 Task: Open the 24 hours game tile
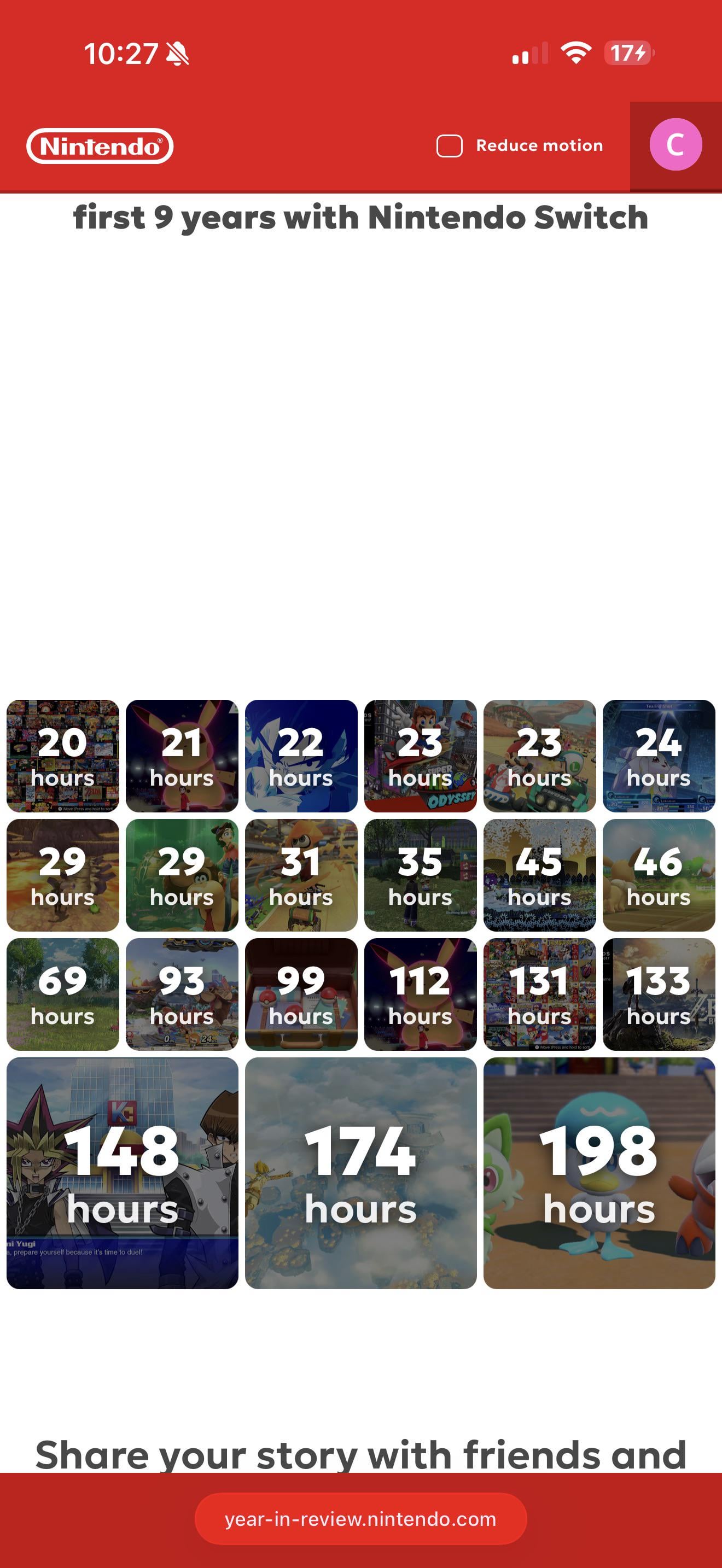point(659,756)
